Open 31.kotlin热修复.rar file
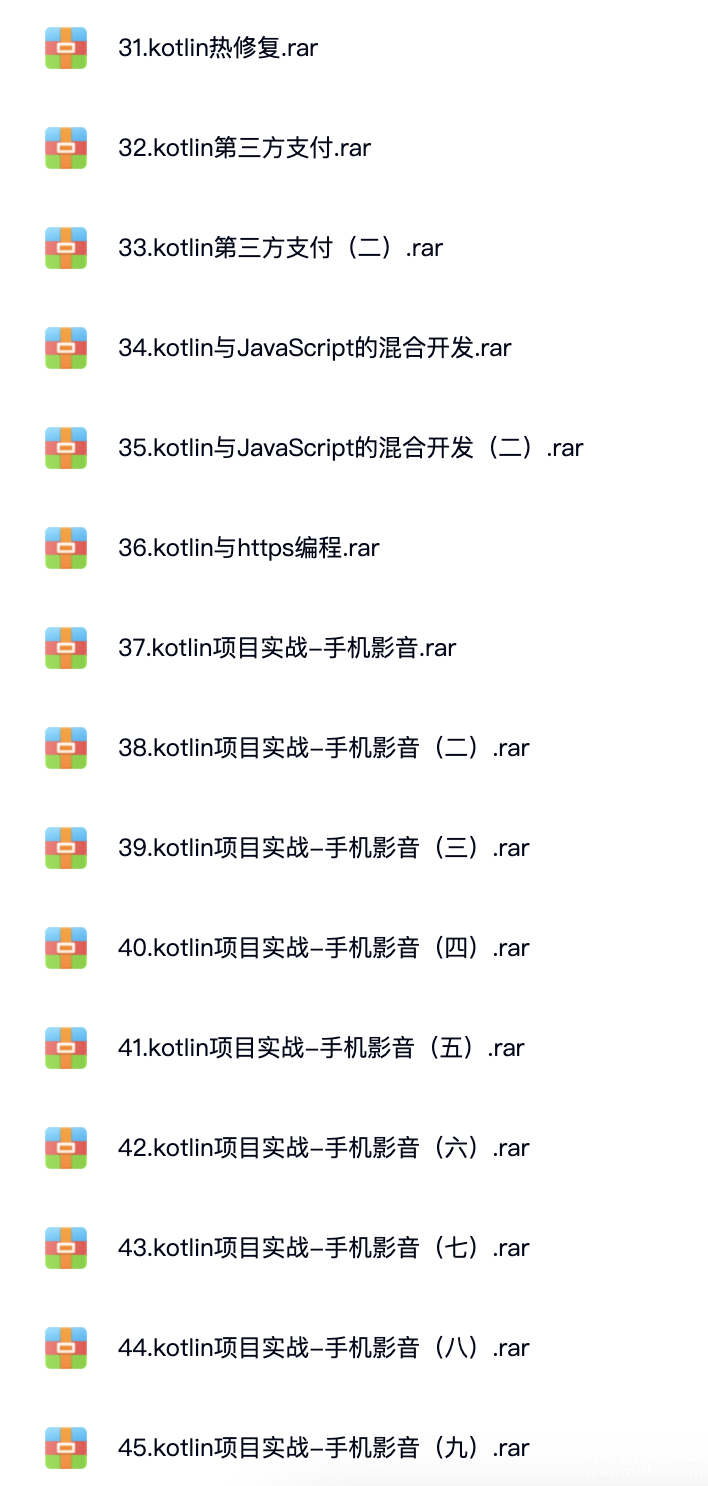 click(218, 48)
